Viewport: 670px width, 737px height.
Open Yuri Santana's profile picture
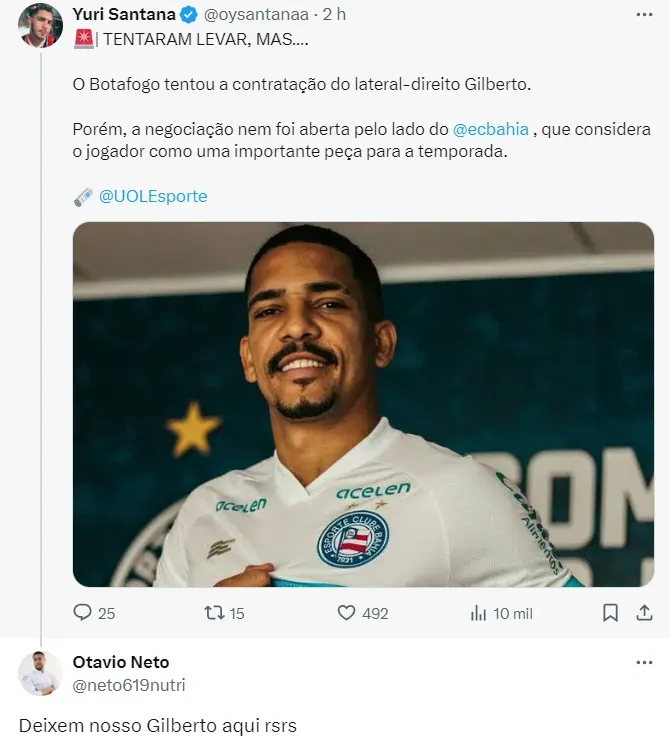41,25
